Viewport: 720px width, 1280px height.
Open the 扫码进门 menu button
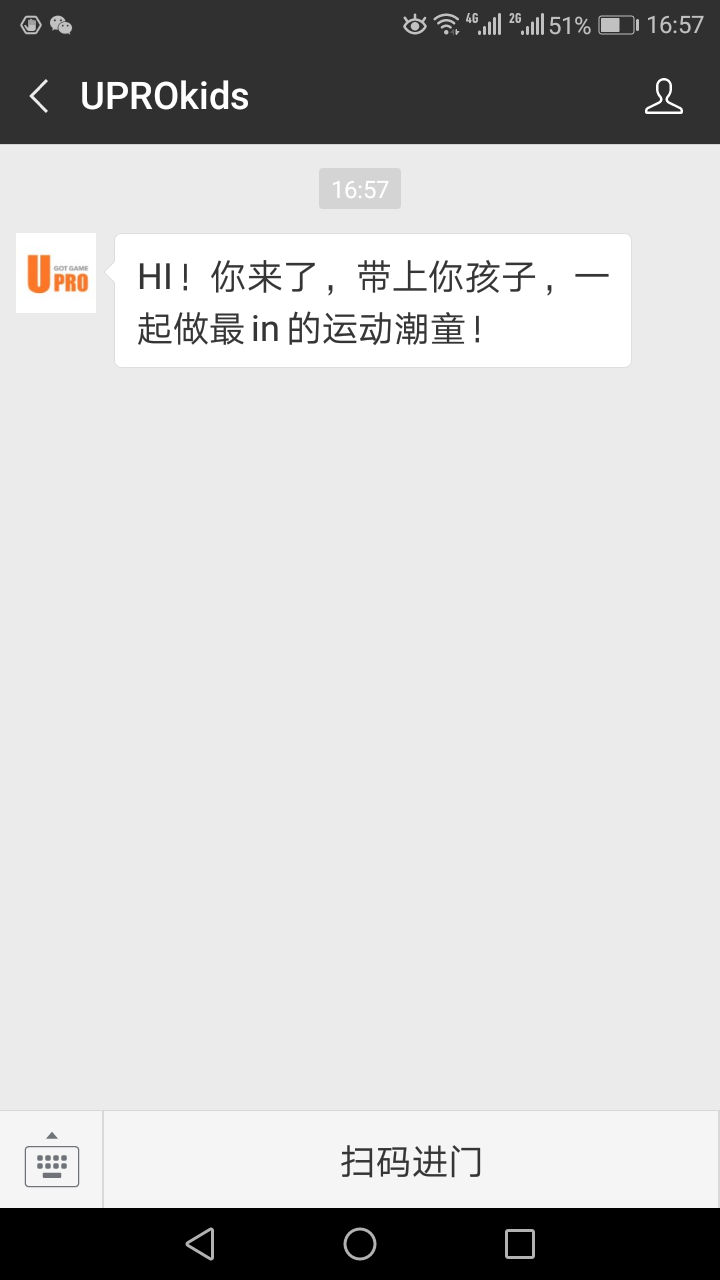pyautogui.click(x=411, y=1161)
